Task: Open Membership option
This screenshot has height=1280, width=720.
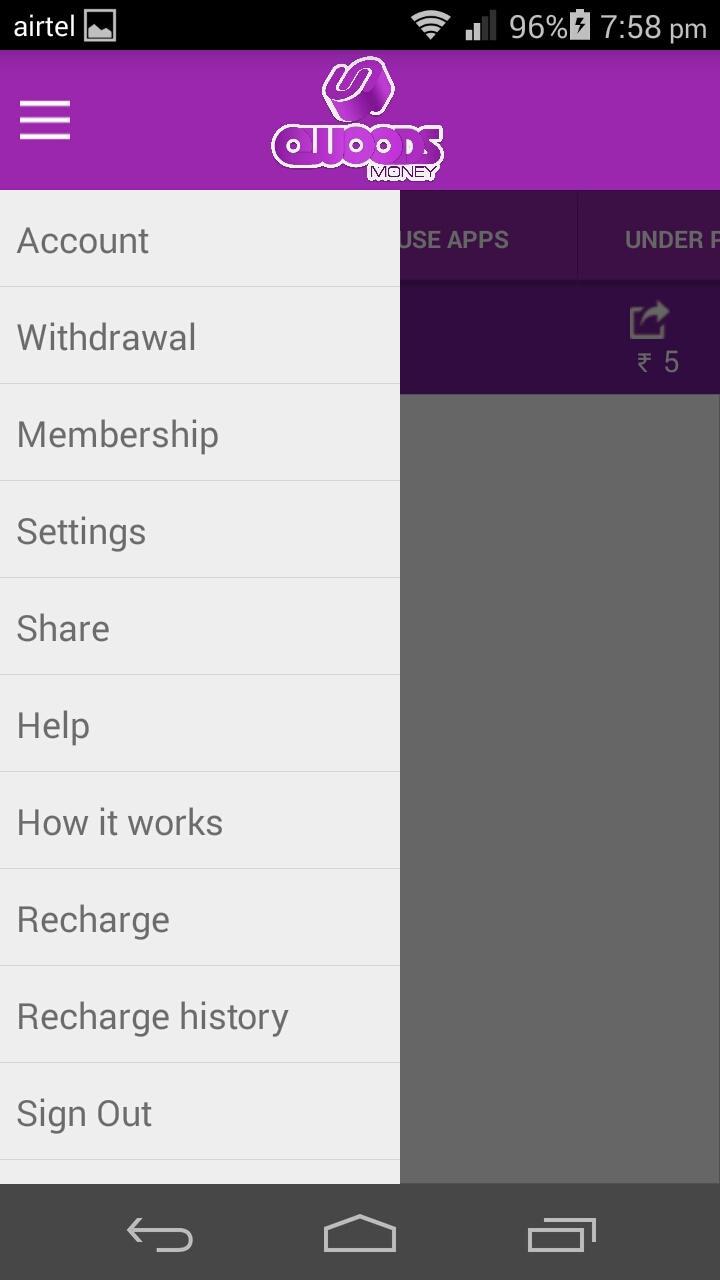Action: pos(200,434)
